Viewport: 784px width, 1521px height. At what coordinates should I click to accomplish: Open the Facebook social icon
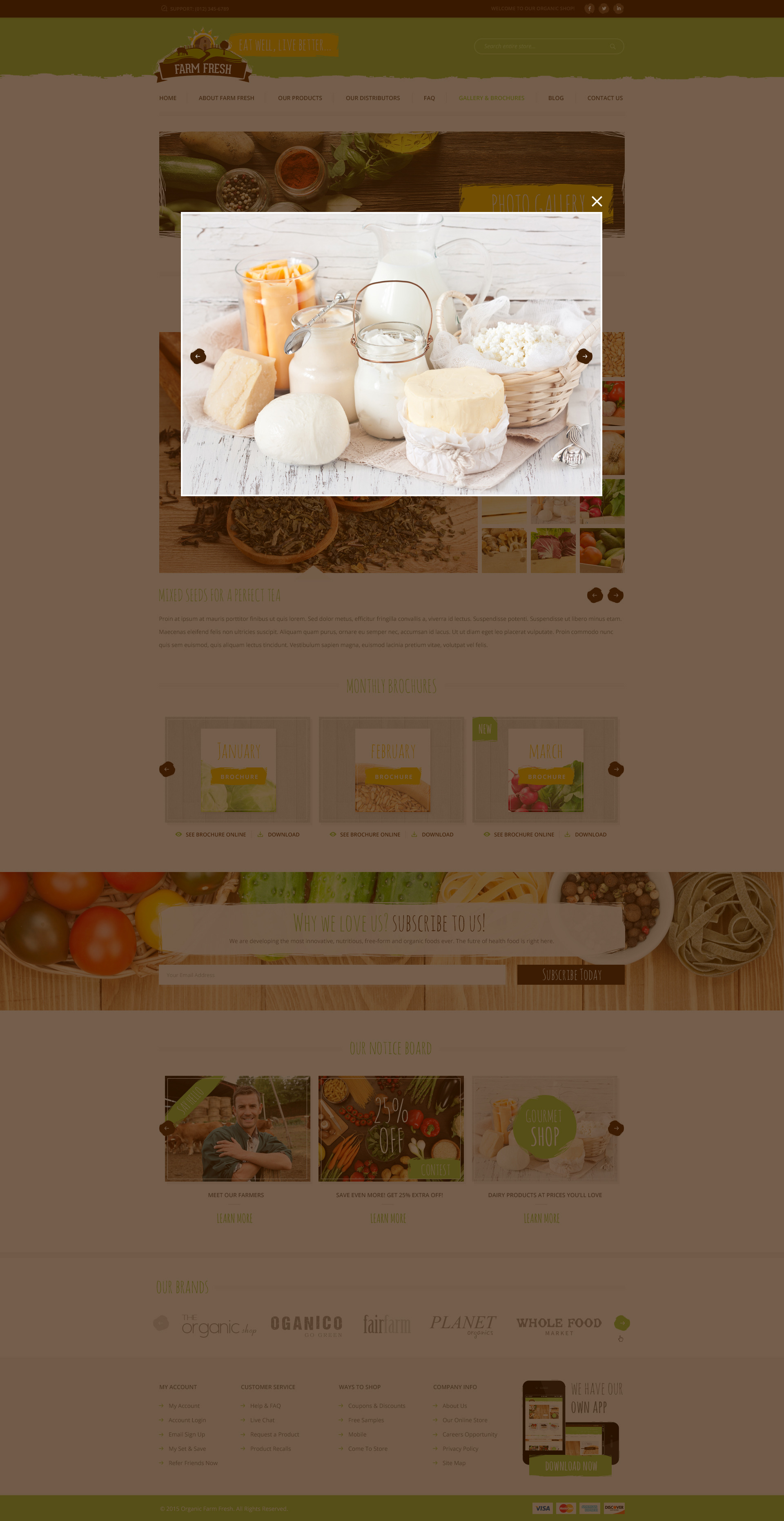[589, 8]
